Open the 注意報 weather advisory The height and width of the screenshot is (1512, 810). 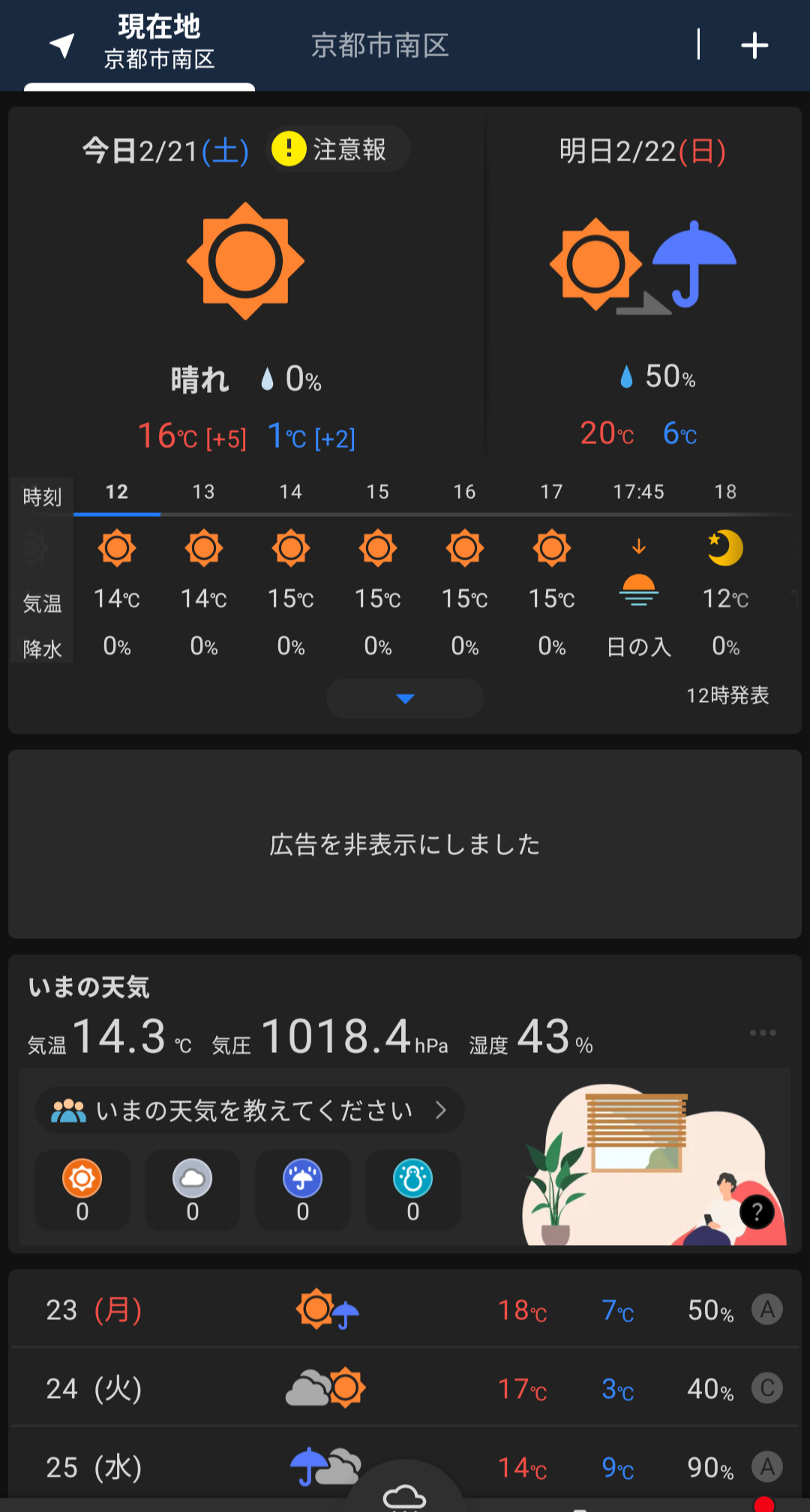click(x=337, y=149)
